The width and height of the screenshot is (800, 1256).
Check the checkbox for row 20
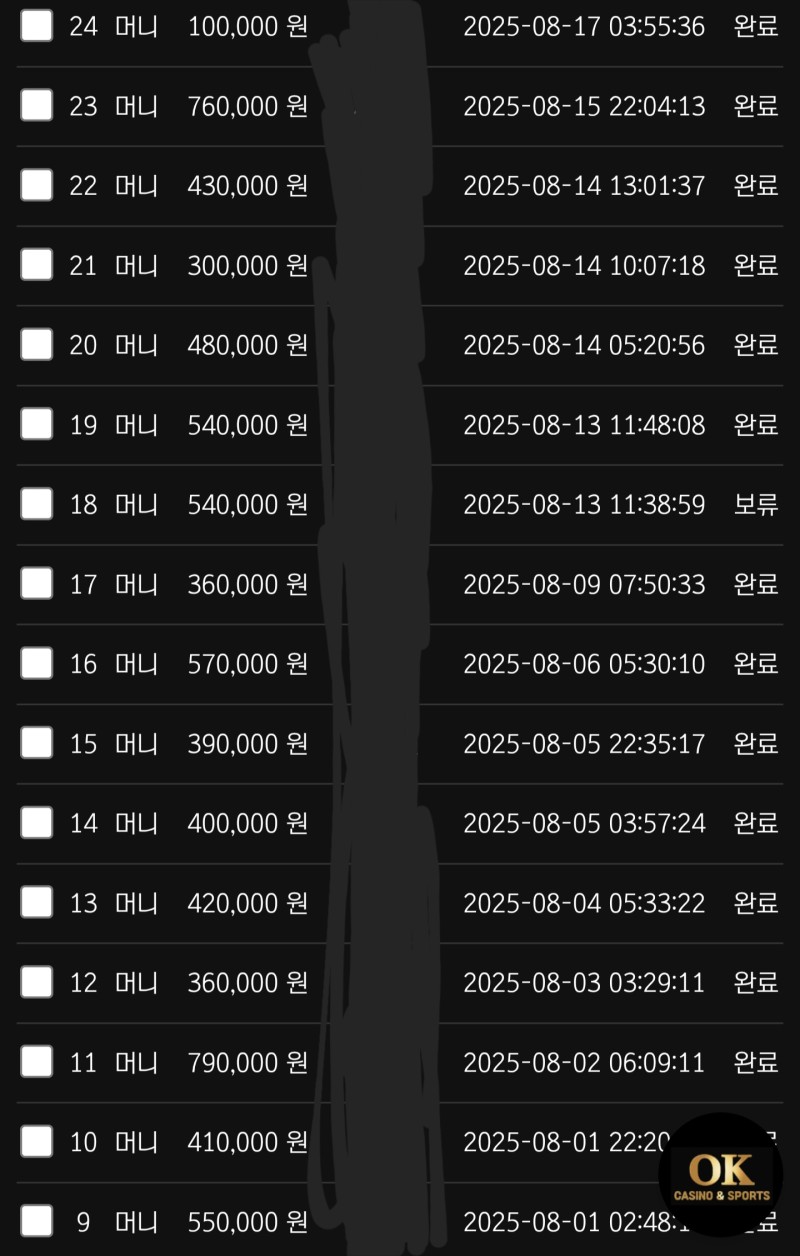[36, 344]
